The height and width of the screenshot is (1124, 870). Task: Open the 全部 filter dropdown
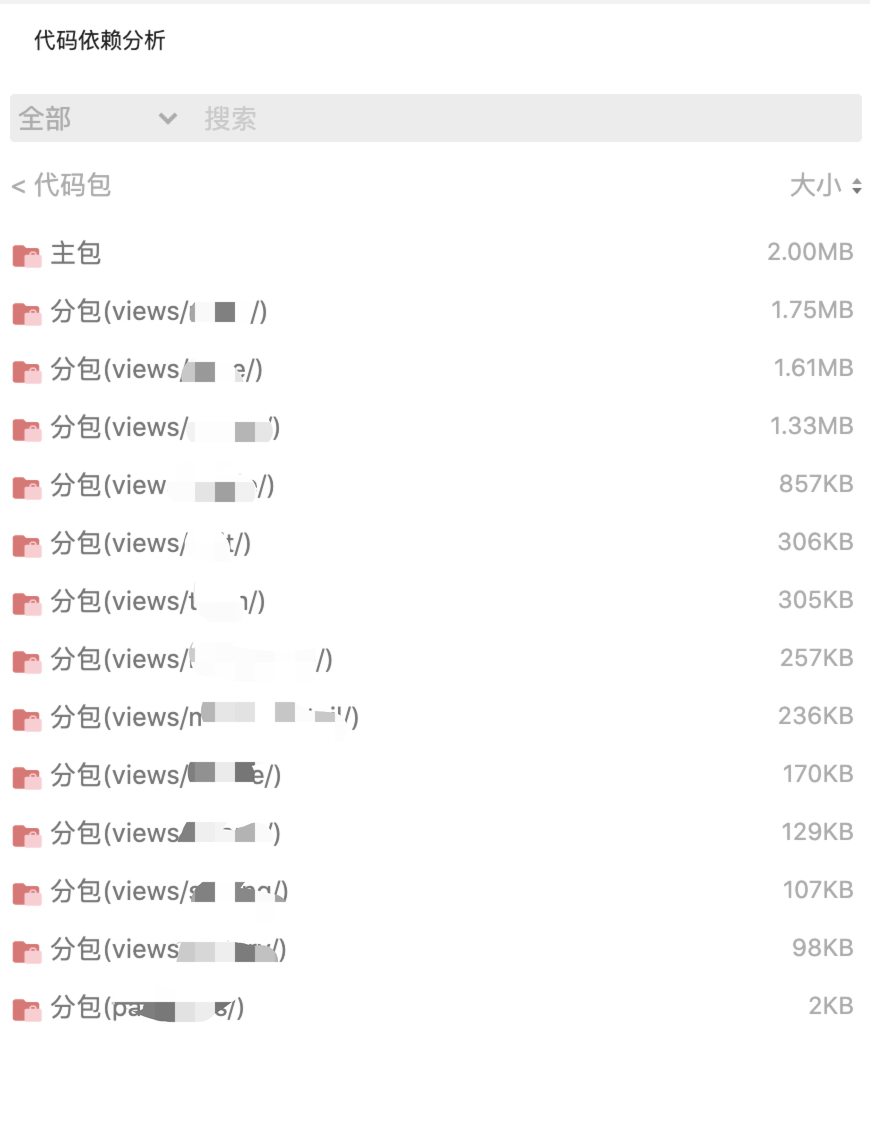[97, 119]
